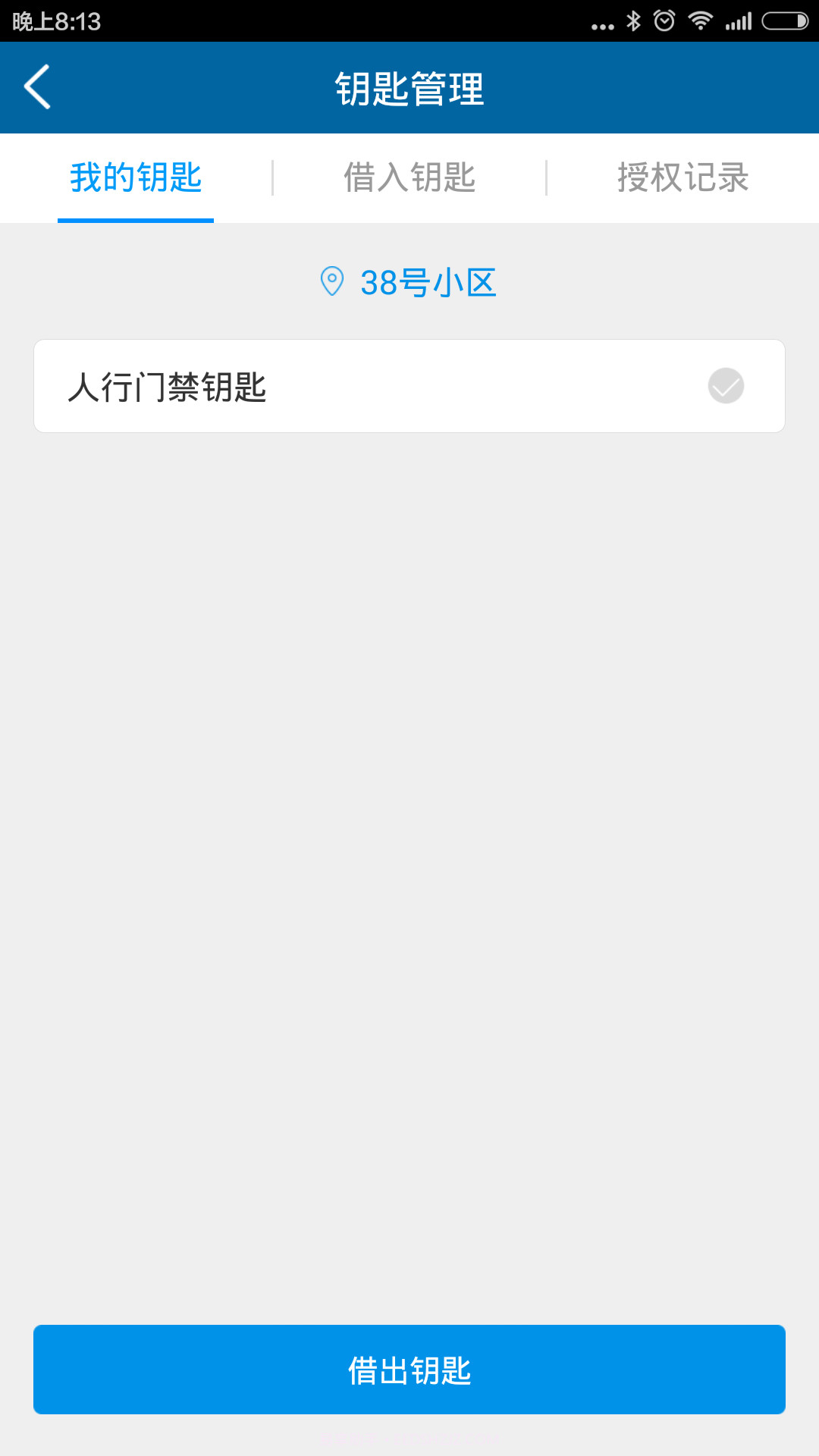Tap the alarm clock icon in the status bar
The width and height of the screenshot is (819, 1456).
pyautogui.click(x=666, y=21)
